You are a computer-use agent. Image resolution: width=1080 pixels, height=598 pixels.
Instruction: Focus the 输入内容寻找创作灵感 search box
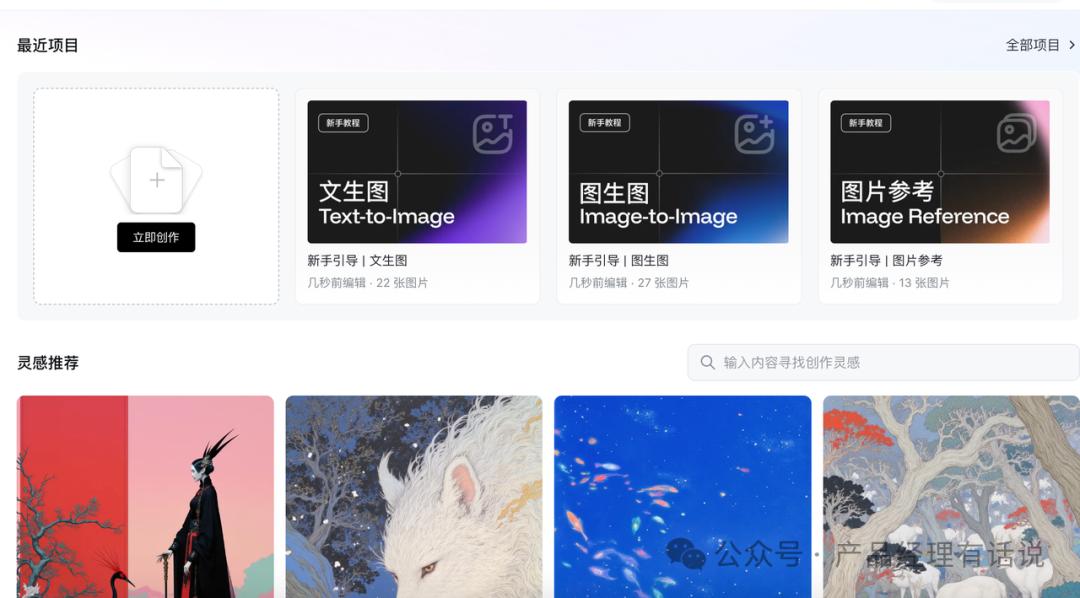tap(890, 362)
